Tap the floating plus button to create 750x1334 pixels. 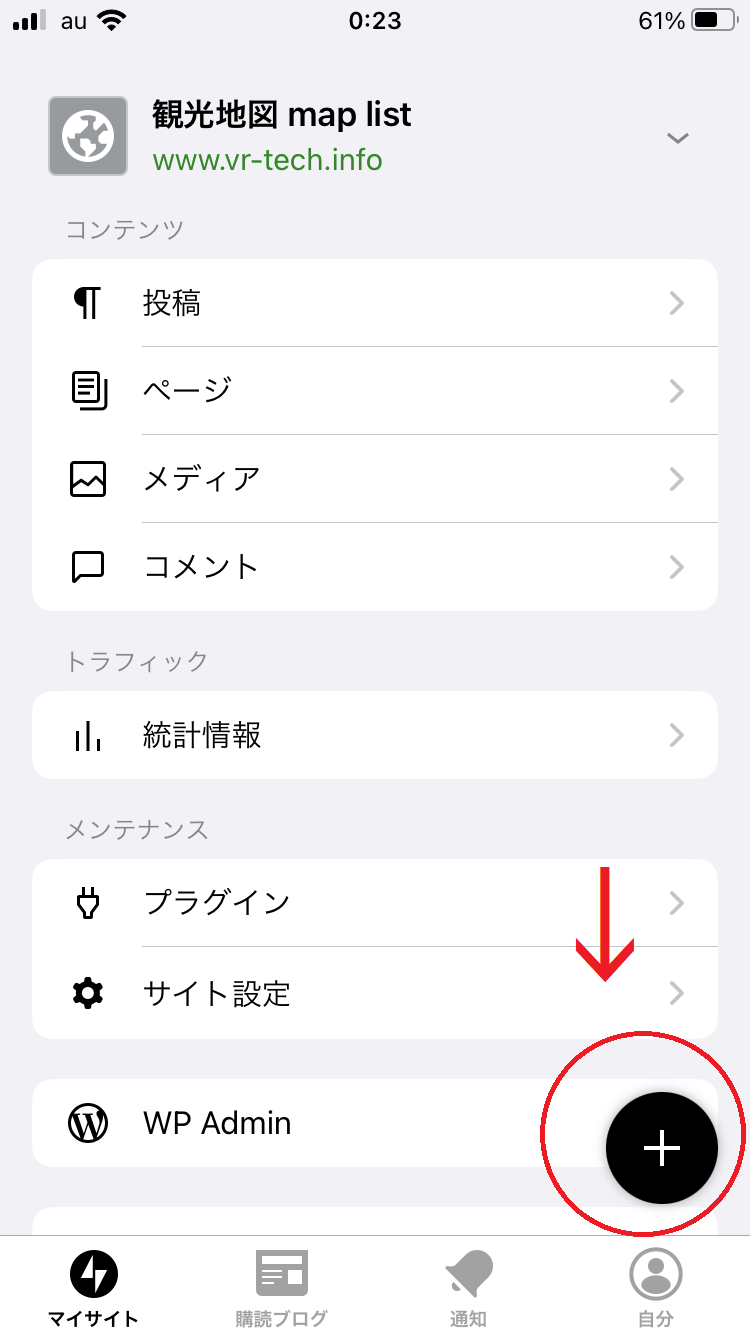[x=662, y=1148]
